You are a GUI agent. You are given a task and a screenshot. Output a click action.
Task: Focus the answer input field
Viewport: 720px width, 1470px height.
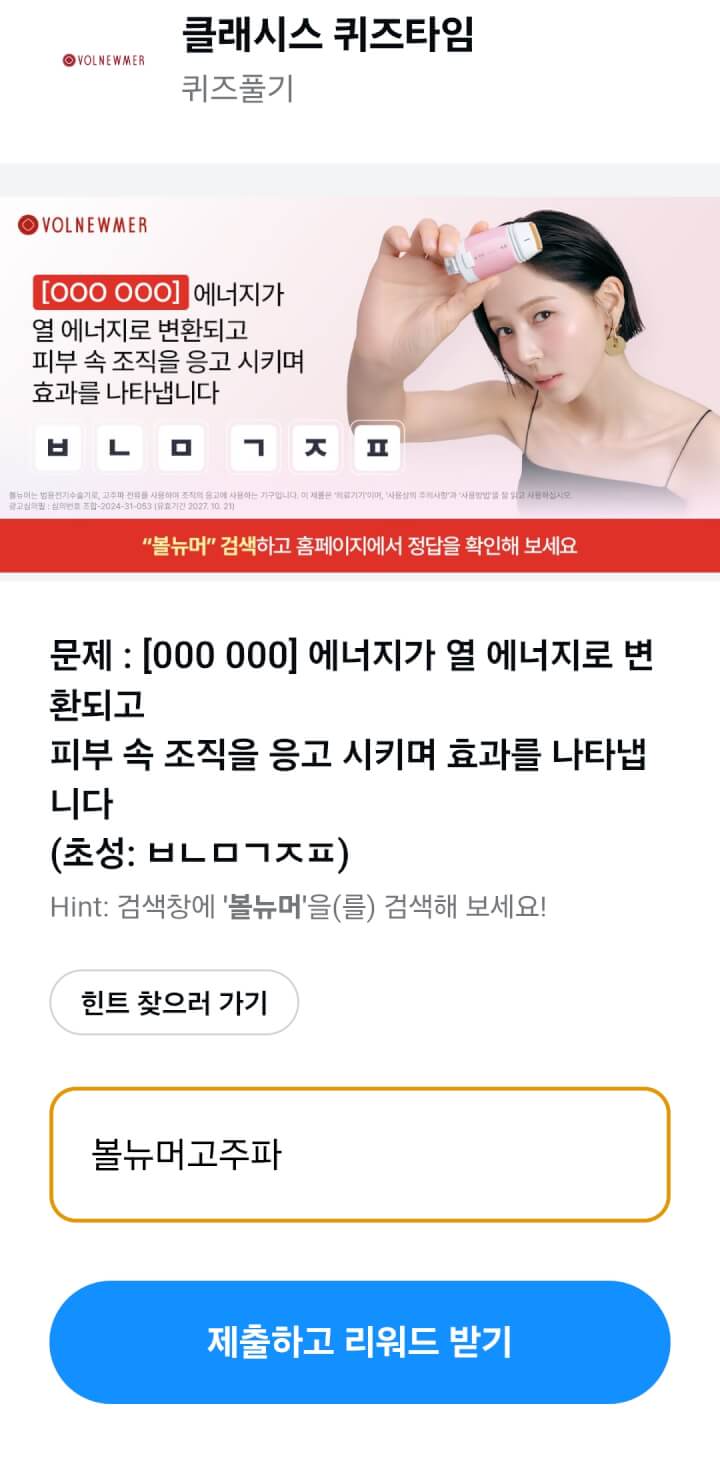360,1155
